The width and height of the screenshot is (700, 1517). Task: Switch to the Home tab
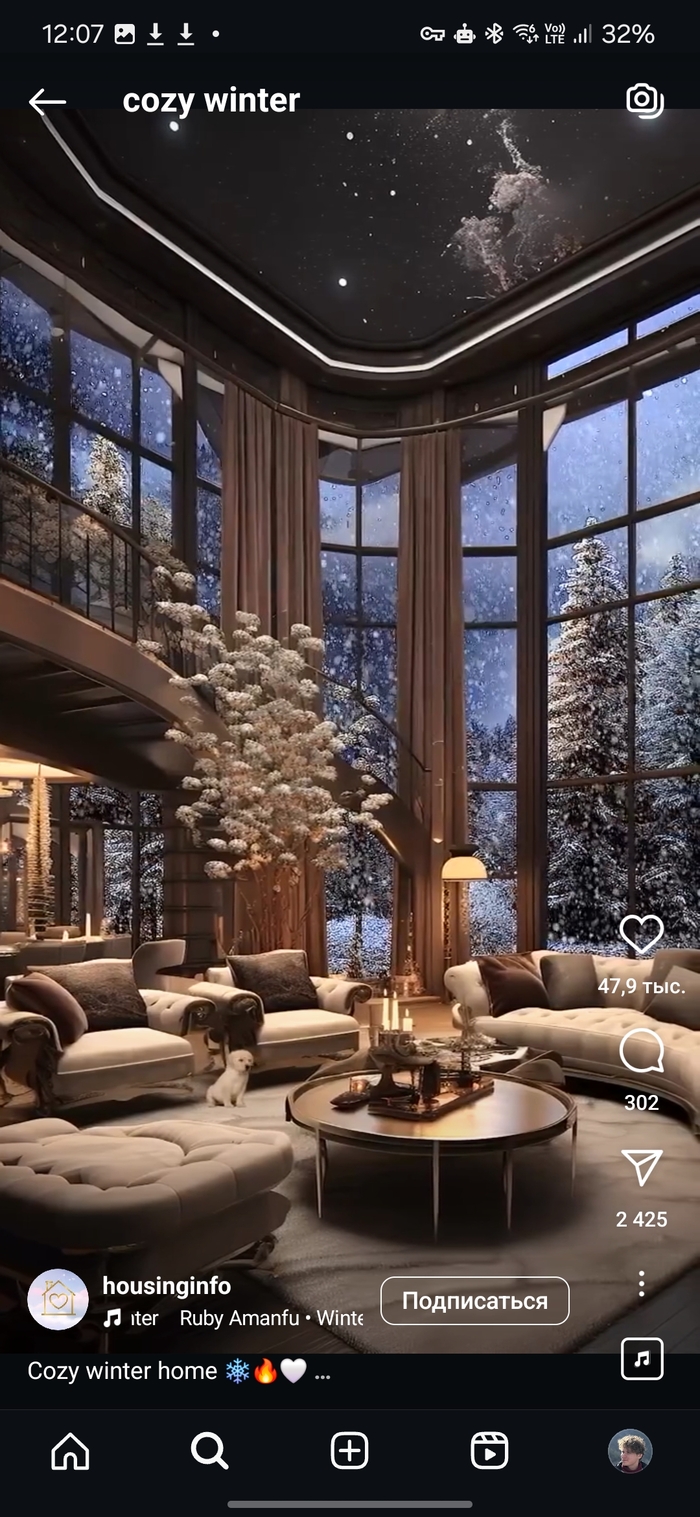point(70,1450)
